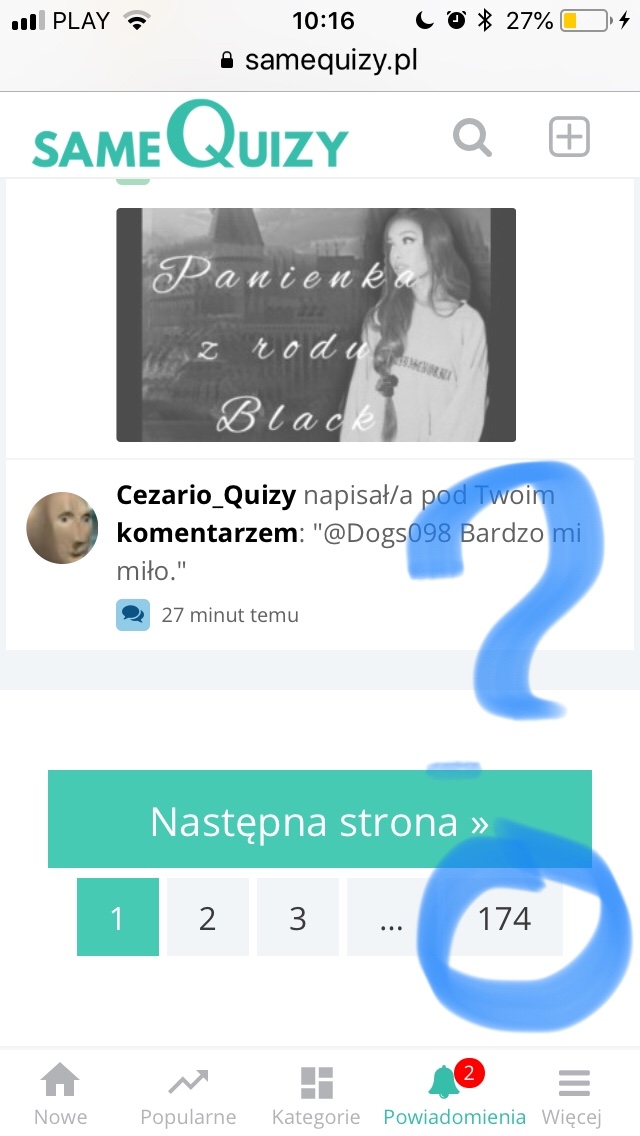Select page 3 in pagination
This screenshot has width=640, height=1136.
(x=297, y=918)
